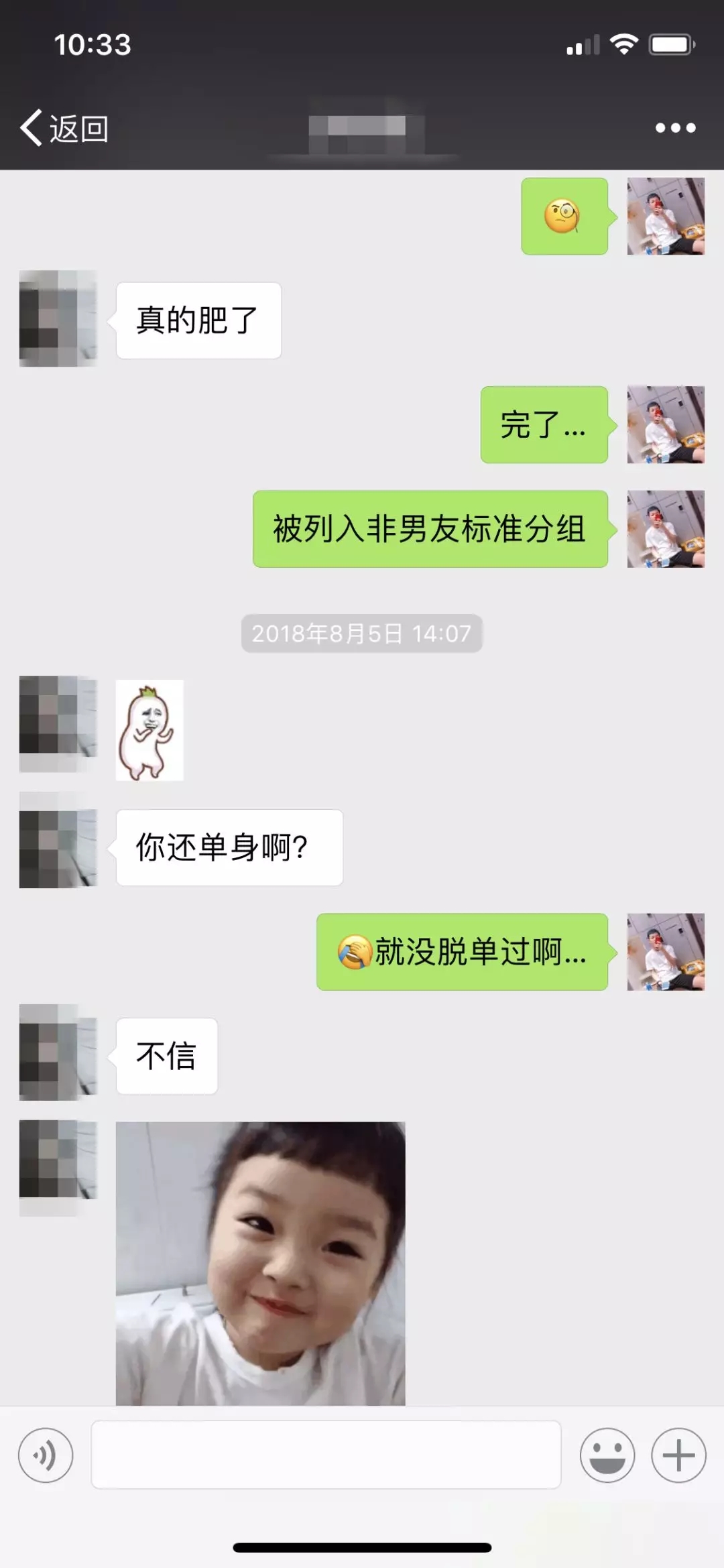
Task: Open the three-dot chat info menu
Action: click(x=675, y=127)
